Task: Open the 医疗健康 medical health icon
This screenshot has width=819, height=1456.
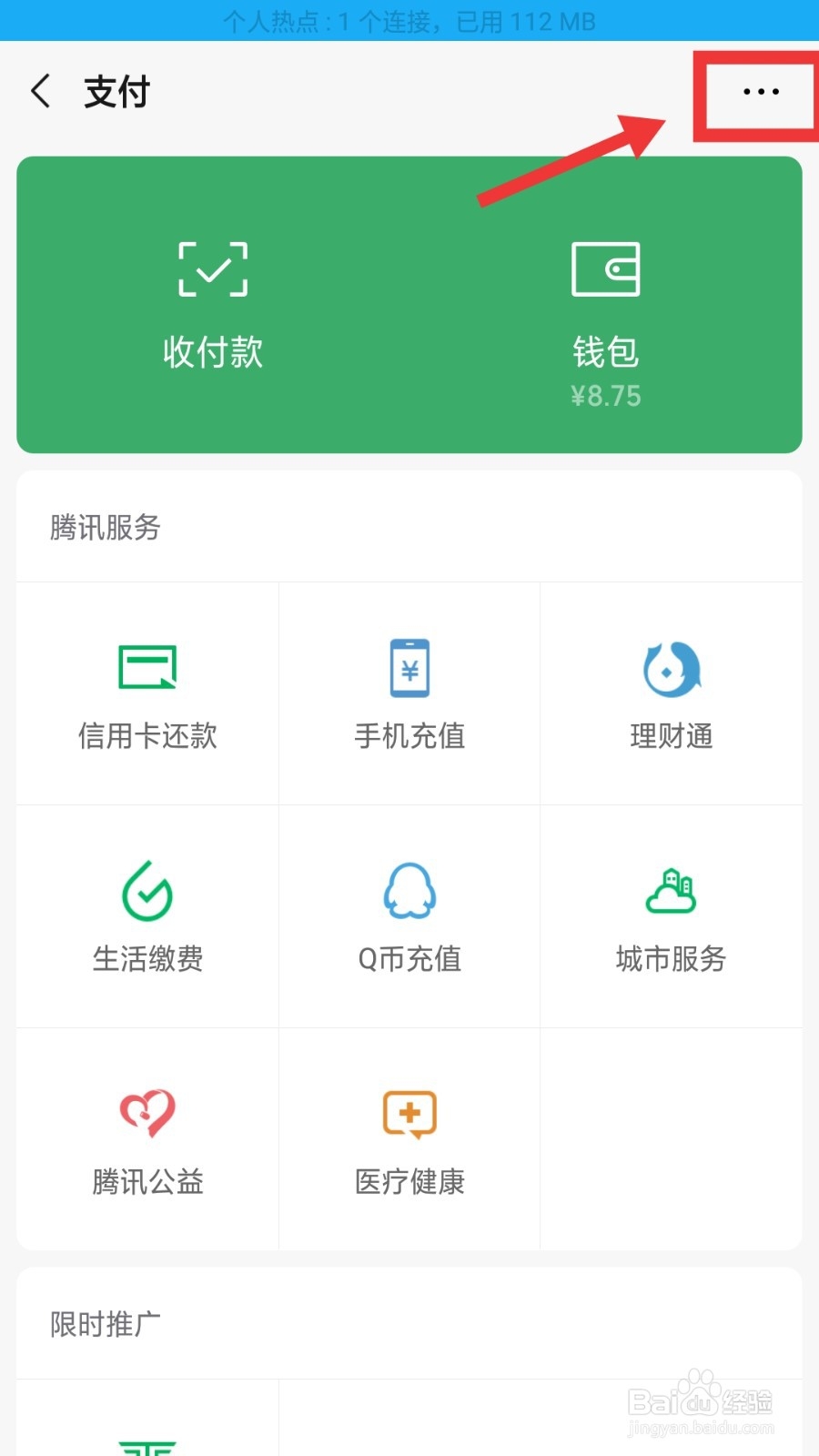Action: point(409,1113)
